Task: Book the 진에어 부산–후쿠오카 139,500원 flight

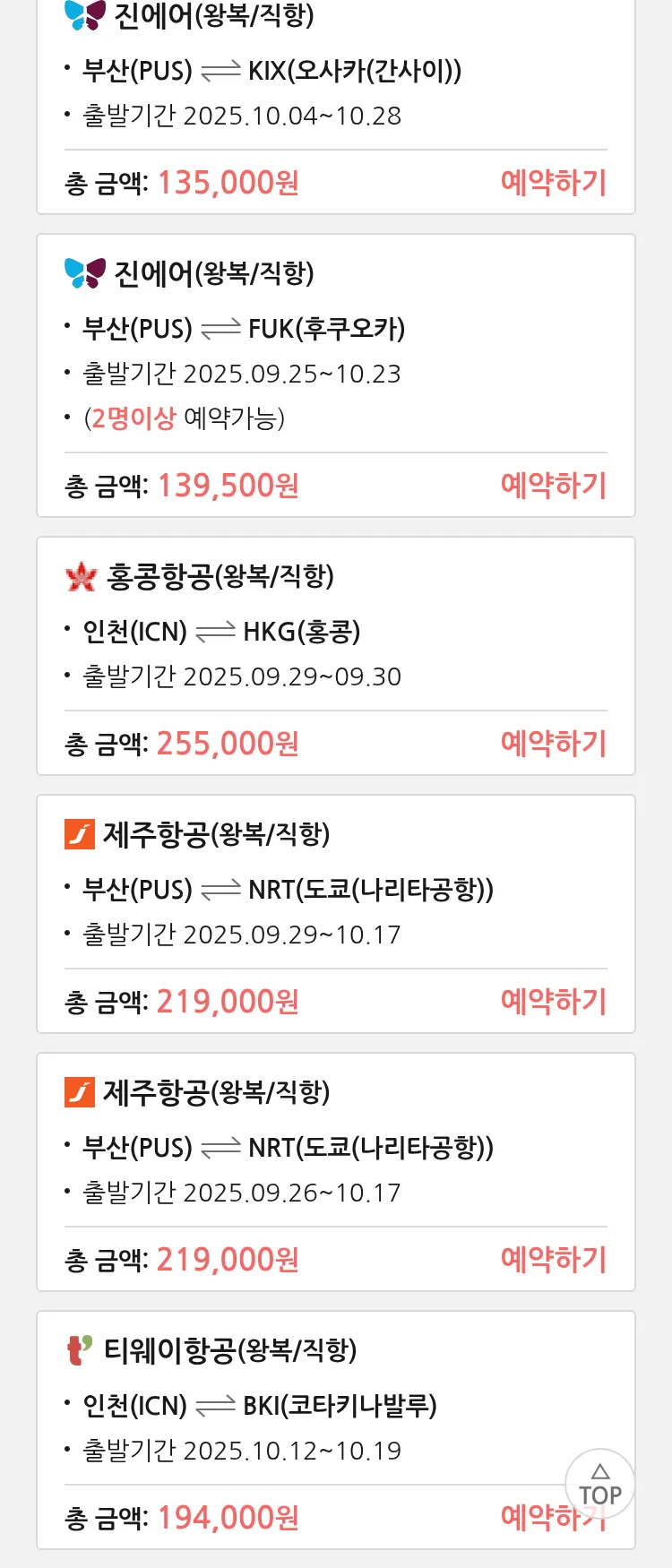Action: 553,486
